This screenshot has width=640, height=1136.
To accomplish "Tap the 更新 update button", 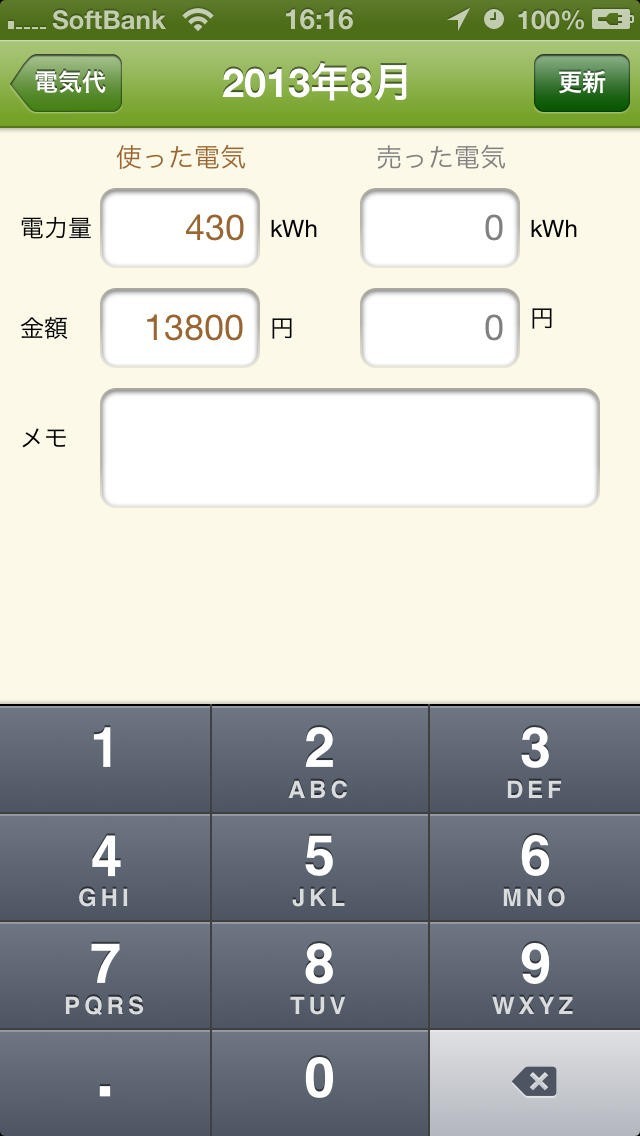I will coord(581,83).
